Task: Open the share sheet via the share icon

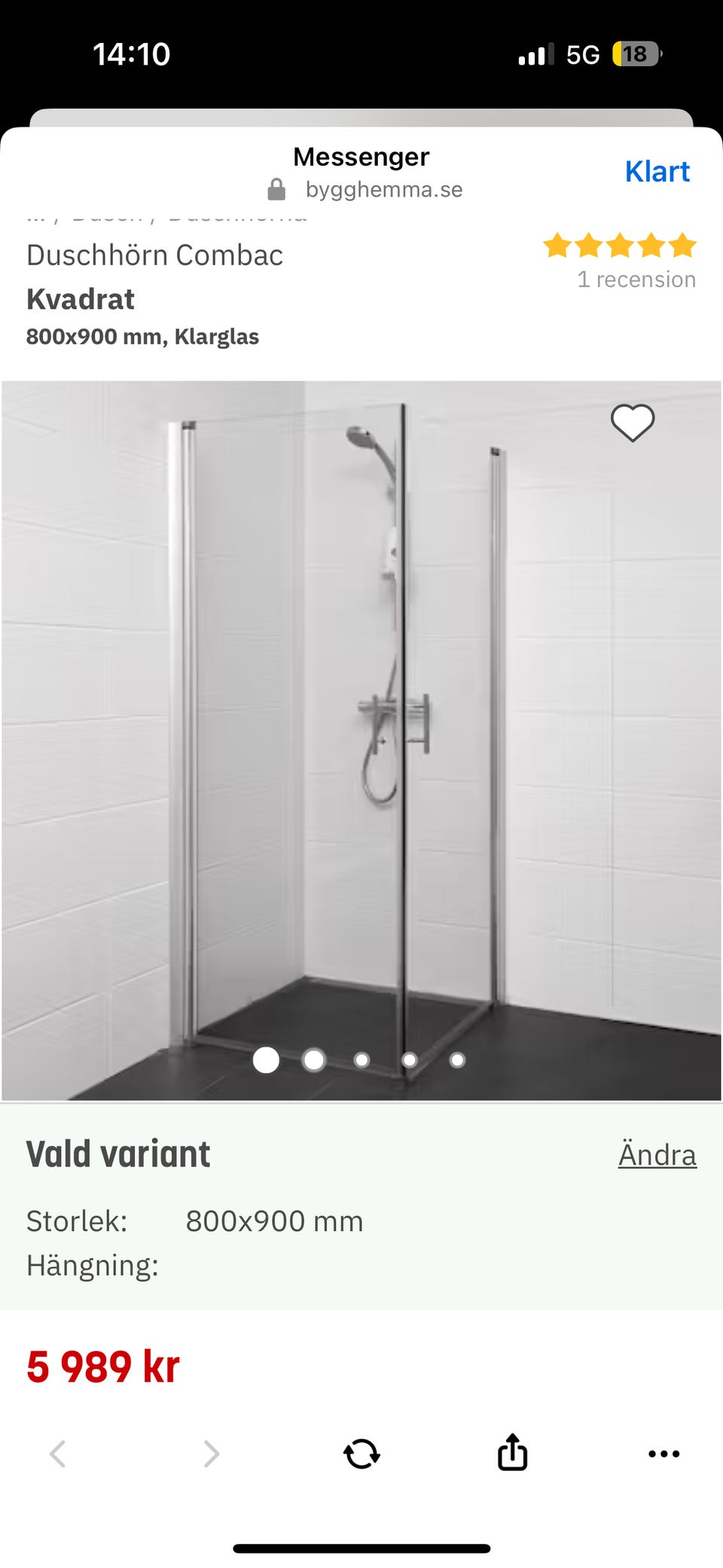Action: (x=511, y=1453)
